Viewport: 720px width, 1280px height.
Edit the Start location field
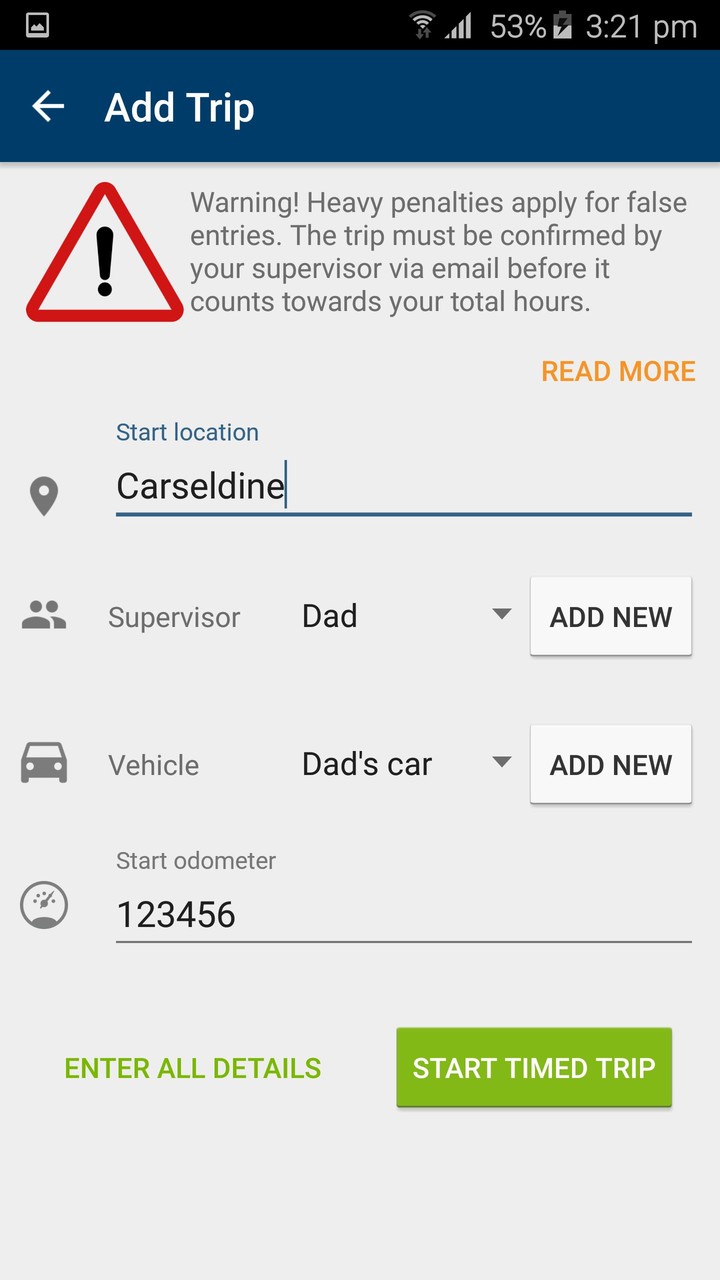click(x=402, y=487)
